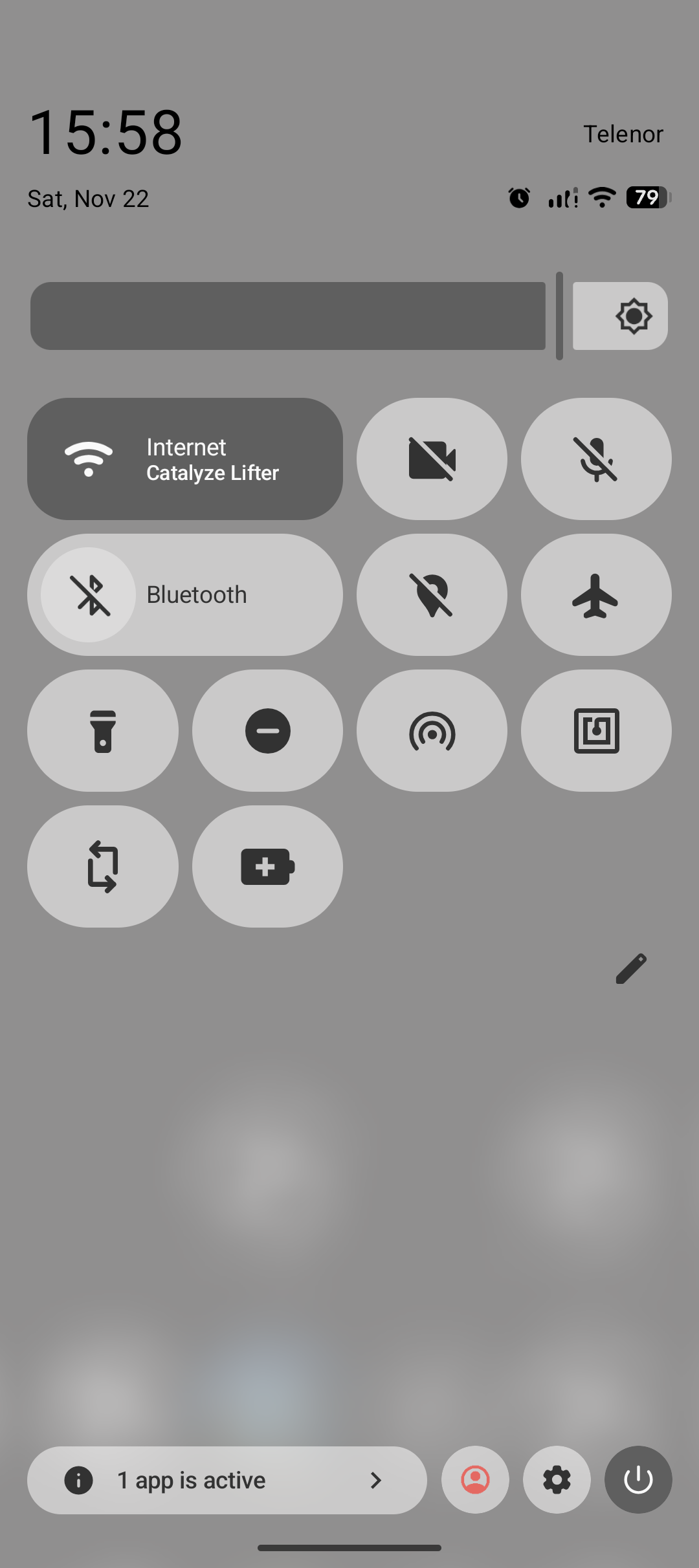
Task: Open the power menu
Action: click(638, 1480)
